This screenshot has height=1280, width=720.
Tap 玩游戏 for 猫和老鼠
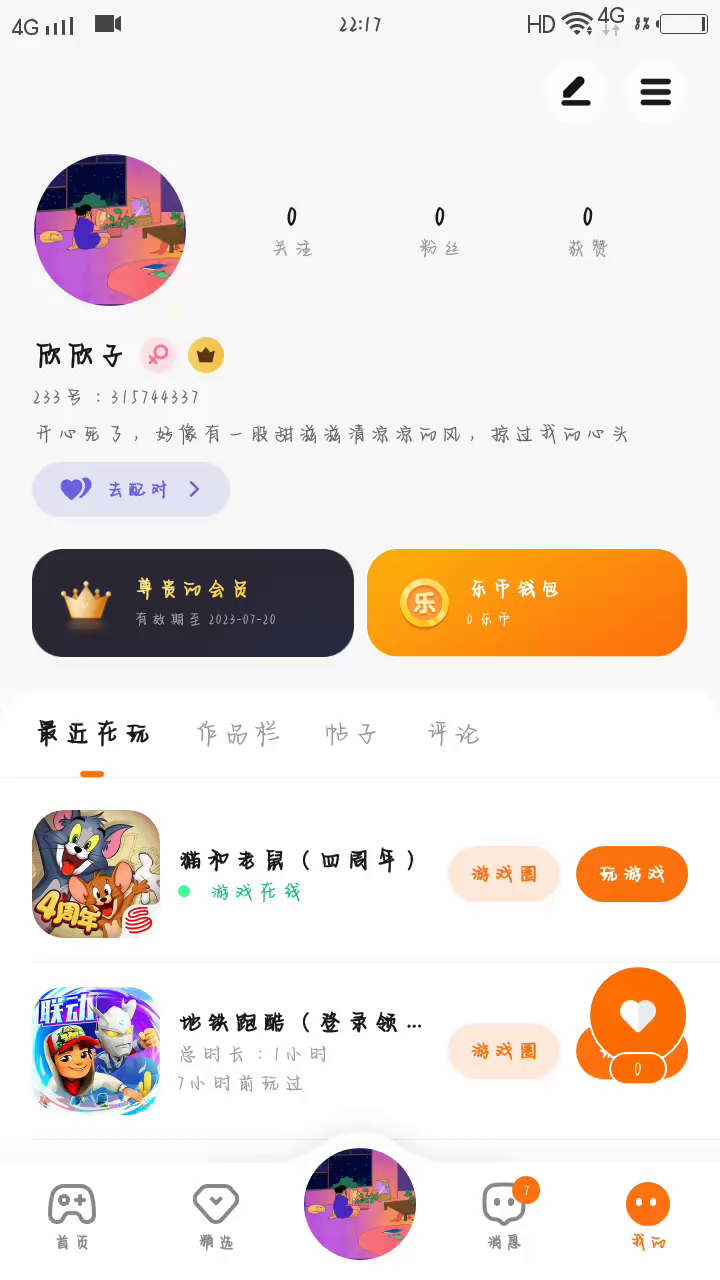(632, 874)
